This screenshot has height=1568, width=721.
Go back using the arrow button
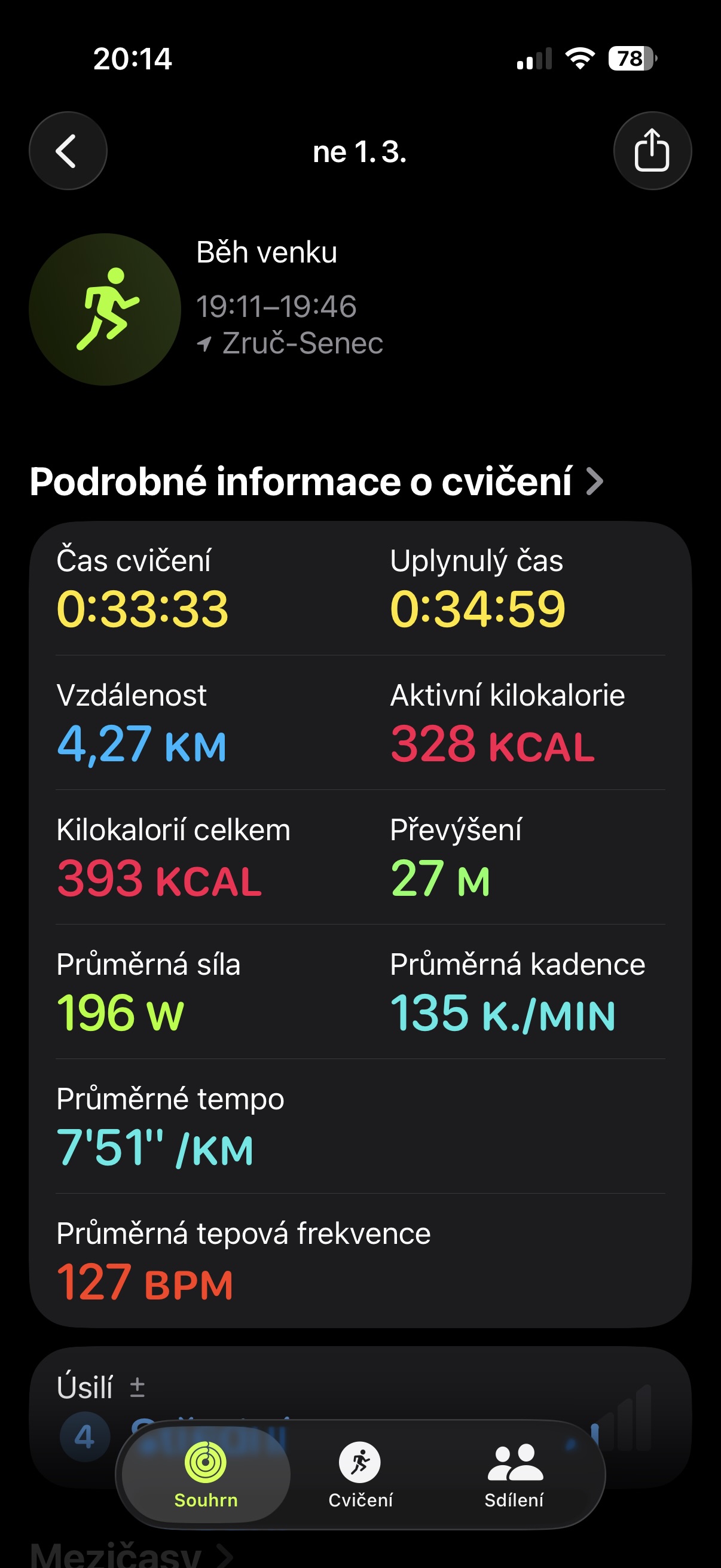point(68,151)
